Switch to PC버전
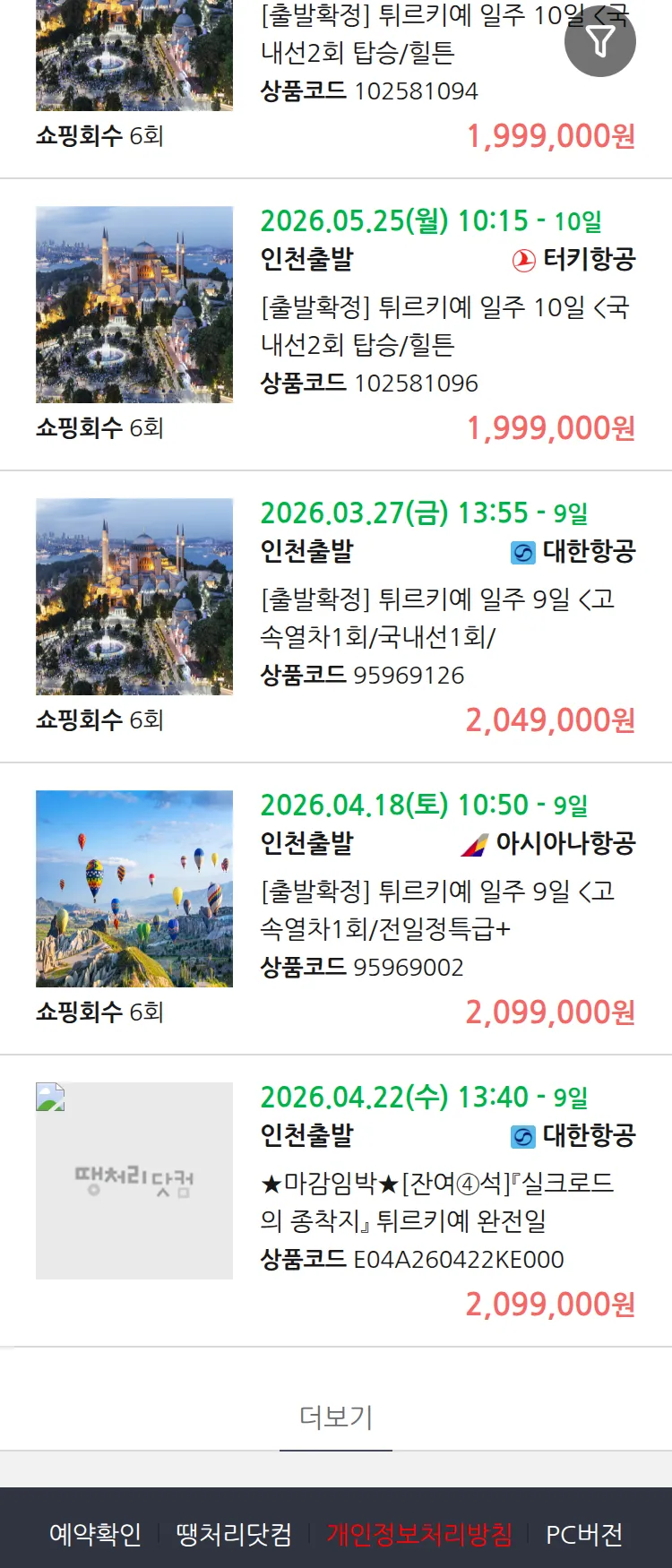Image resolution: width=672 pixels, height=1568 pixels. [x=584, y=1534]
